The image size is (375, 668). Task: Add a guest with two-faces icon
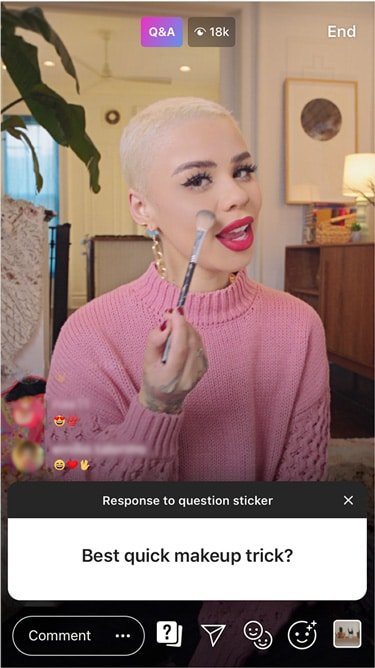click(x=258, y=635)
